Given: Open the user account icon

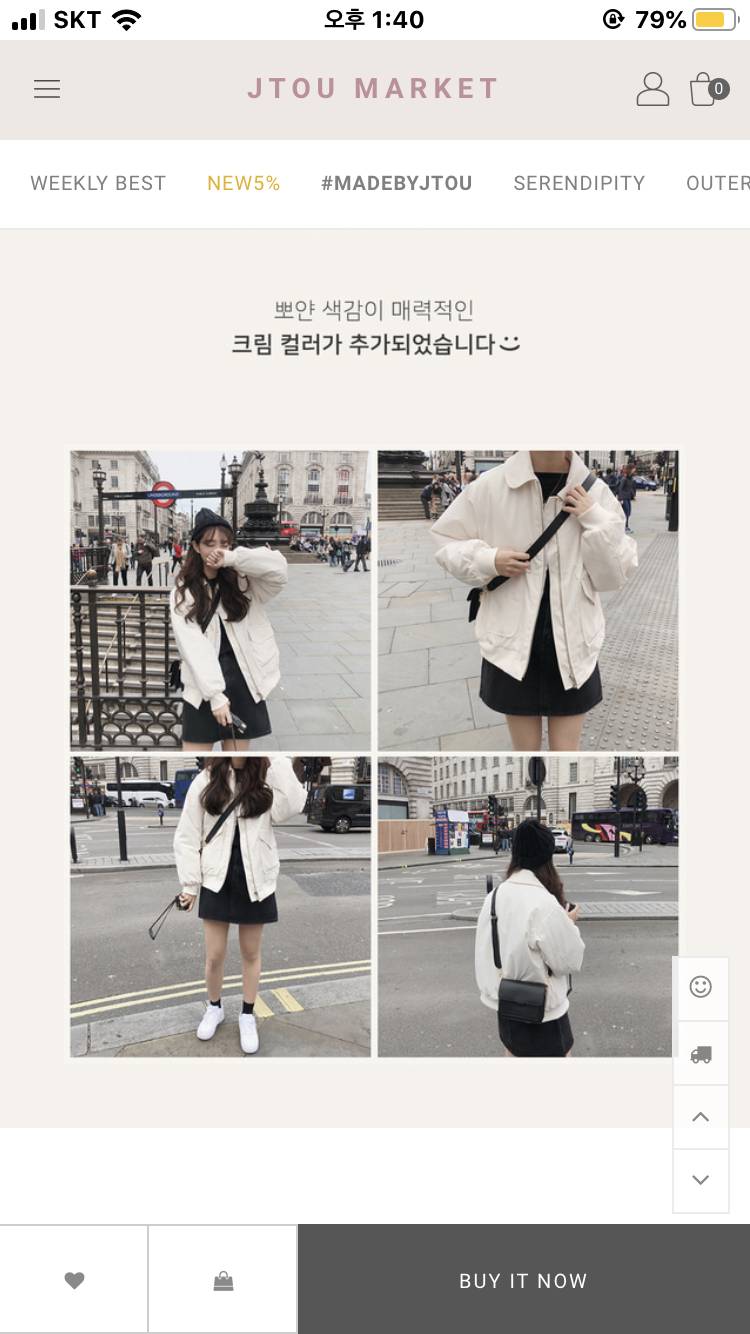Looking at the screenshot, I should pyautogui.click(x=652, y=89).
